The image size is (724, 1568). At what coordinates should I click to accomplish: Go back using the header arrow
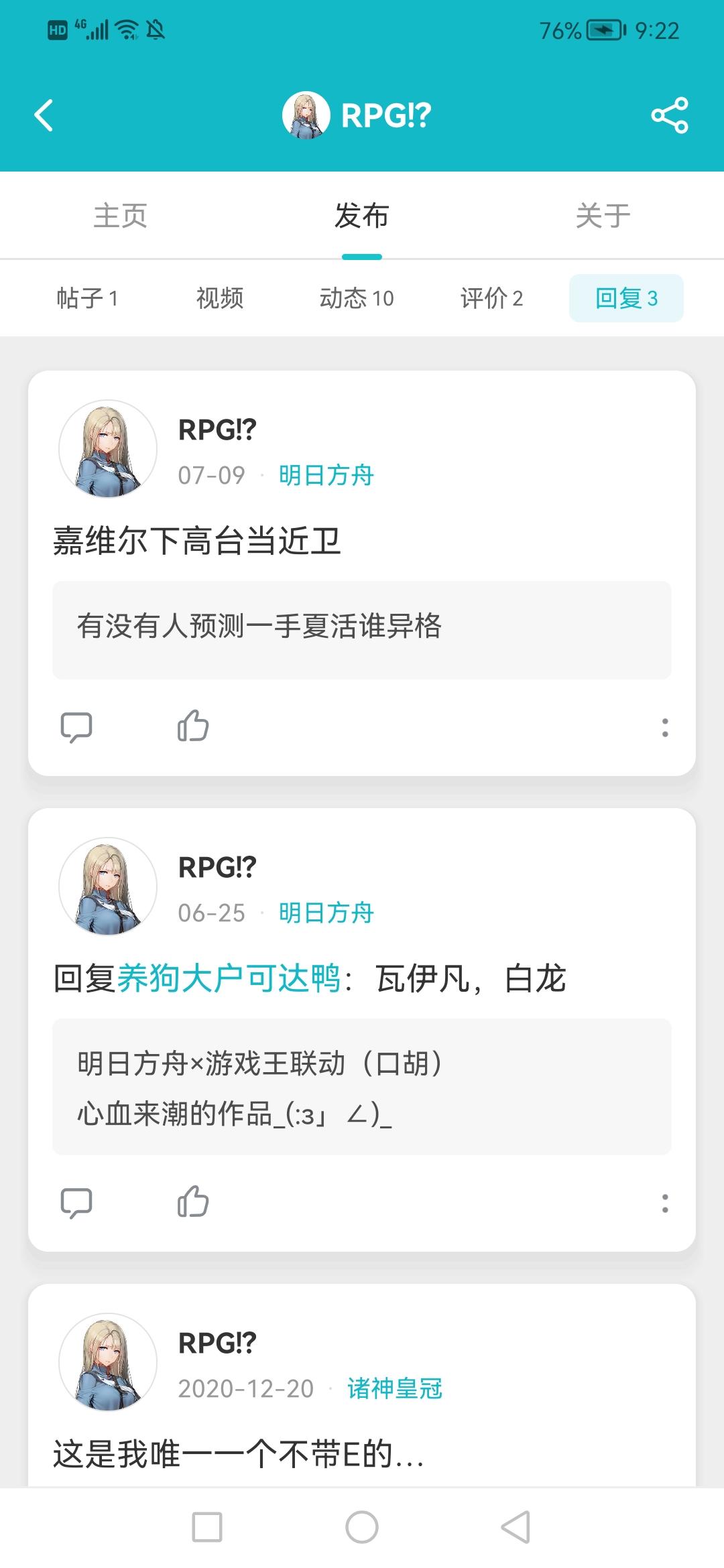[x=44, y=115]
